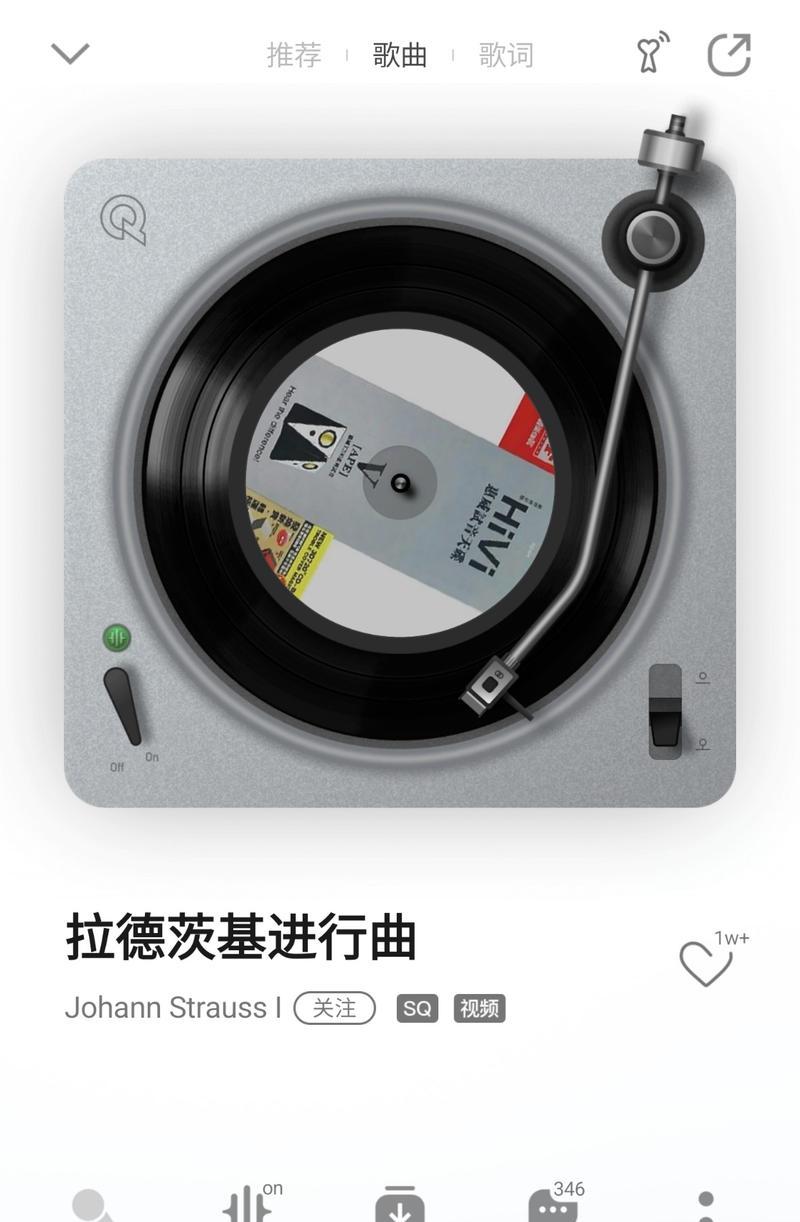Switch to the 歌曲 tab
This screenshot has width=800, height=1222.
[400, 55]
